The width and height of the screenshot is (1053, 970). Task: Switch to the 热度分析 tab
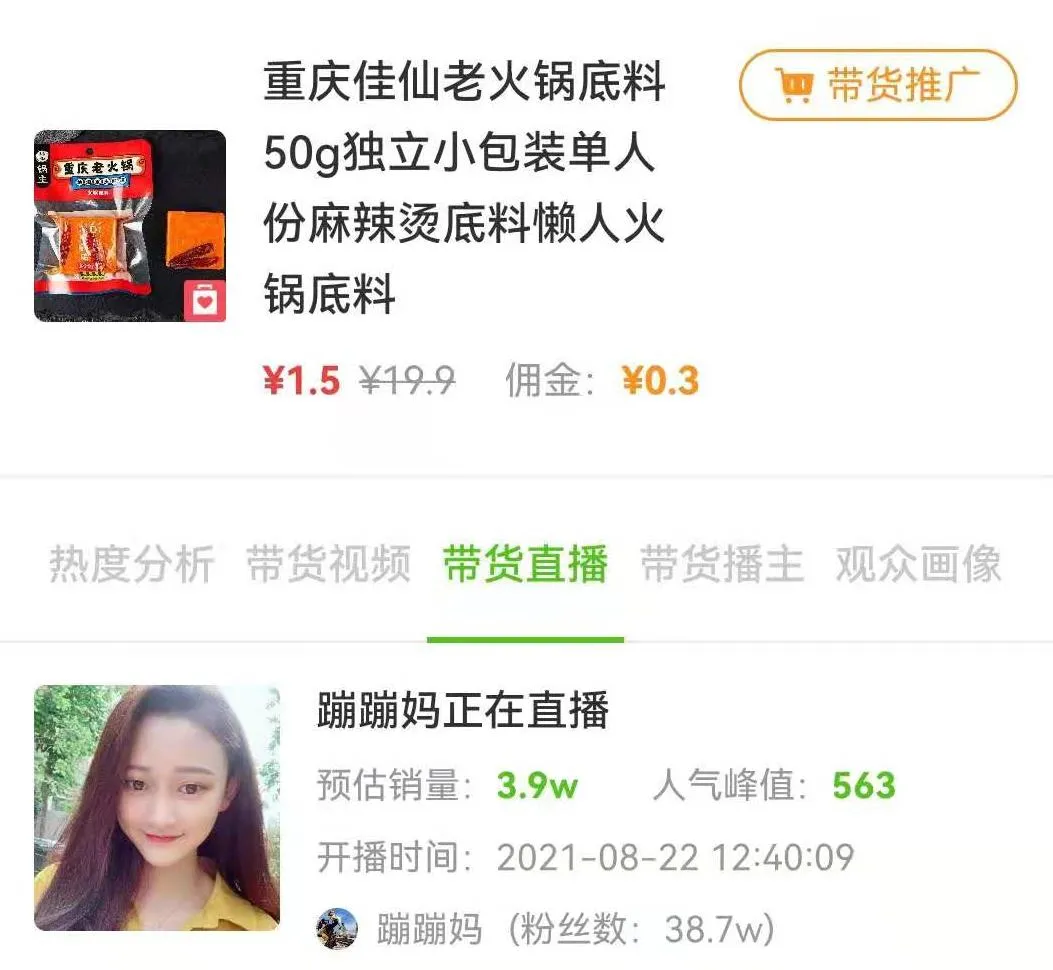[131, 565]
